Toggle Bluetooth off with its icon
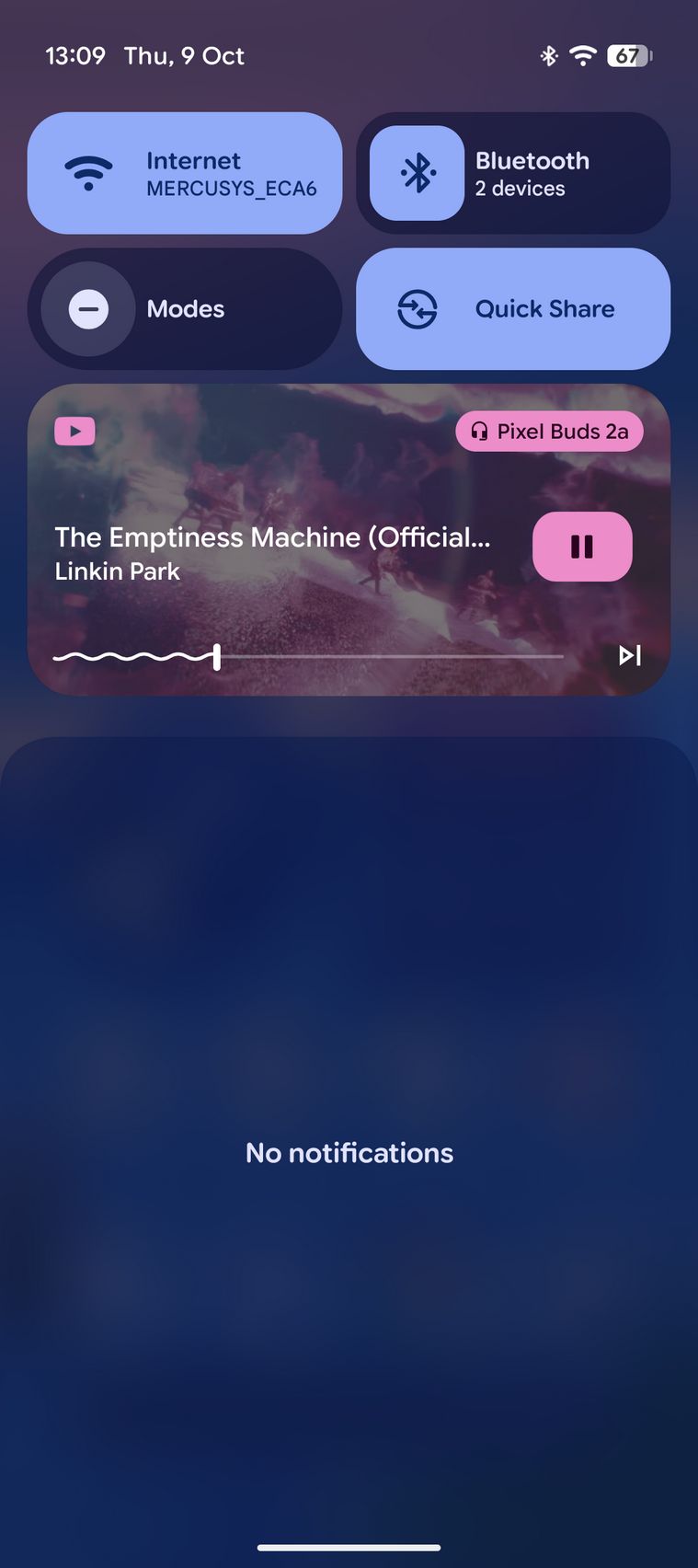The width and height of the screenshot is (698, 1568). tap(417, 173)
